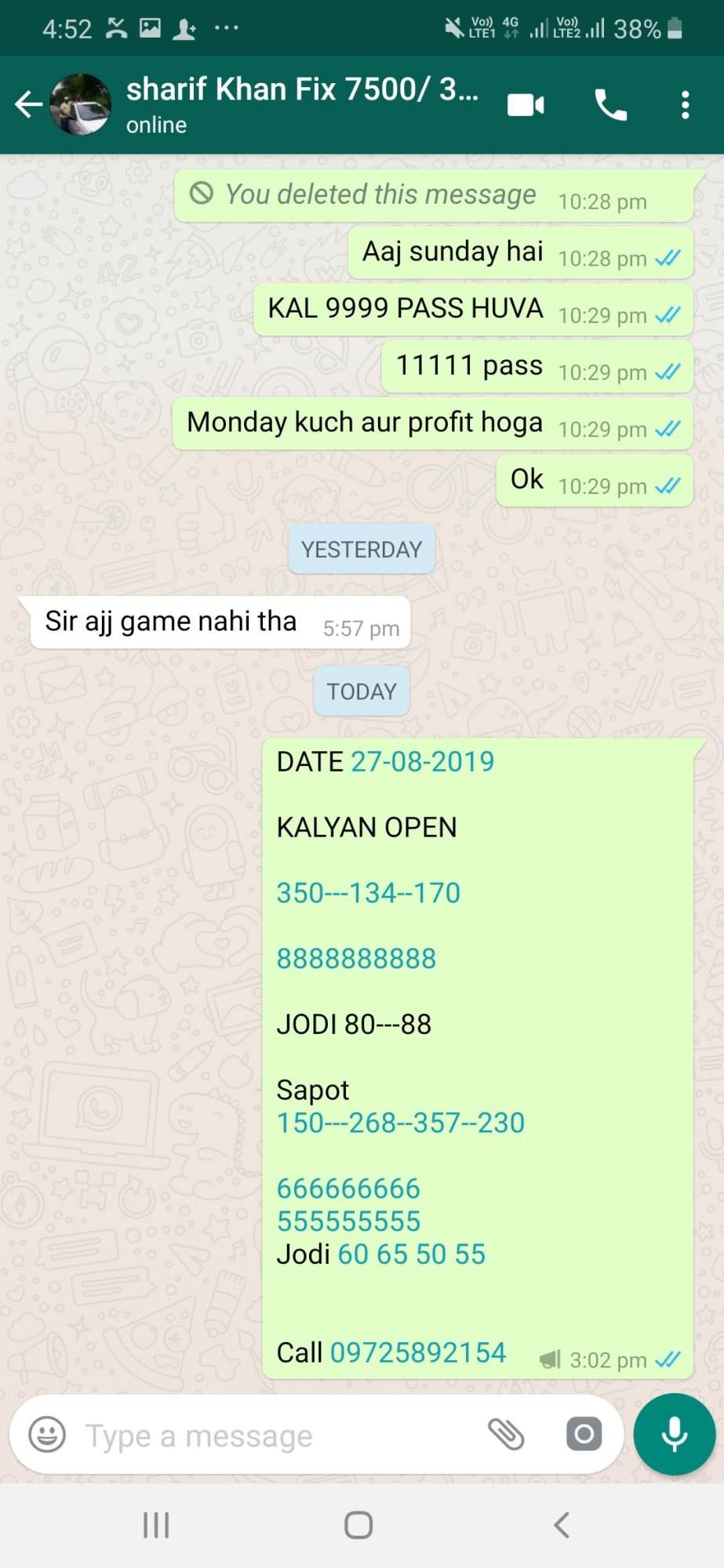Image resolution: width=724 pixels, height=1568 pixels.
Task: Tap the system home button
Action: pos(358,1525)
